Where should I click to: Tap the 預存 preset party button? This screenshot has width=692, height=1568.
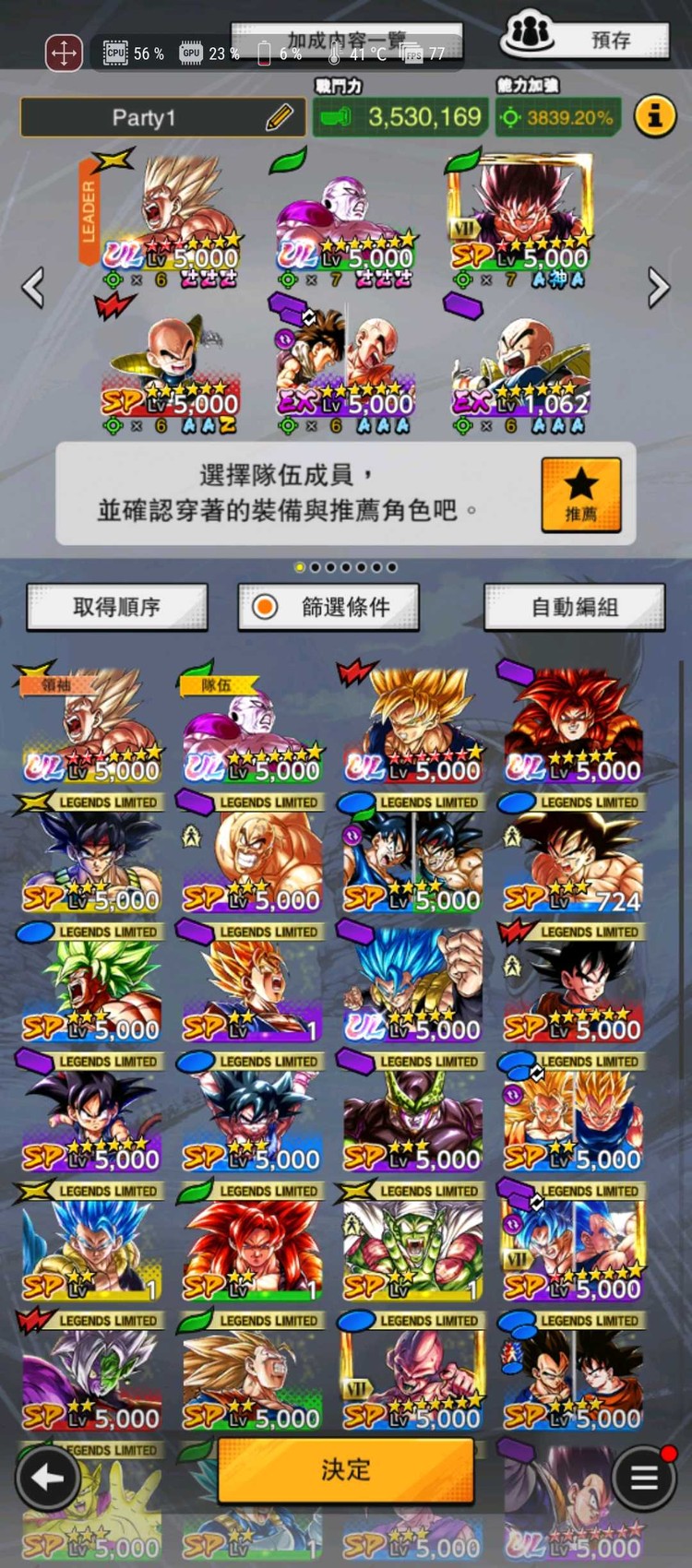click(585, 38)
